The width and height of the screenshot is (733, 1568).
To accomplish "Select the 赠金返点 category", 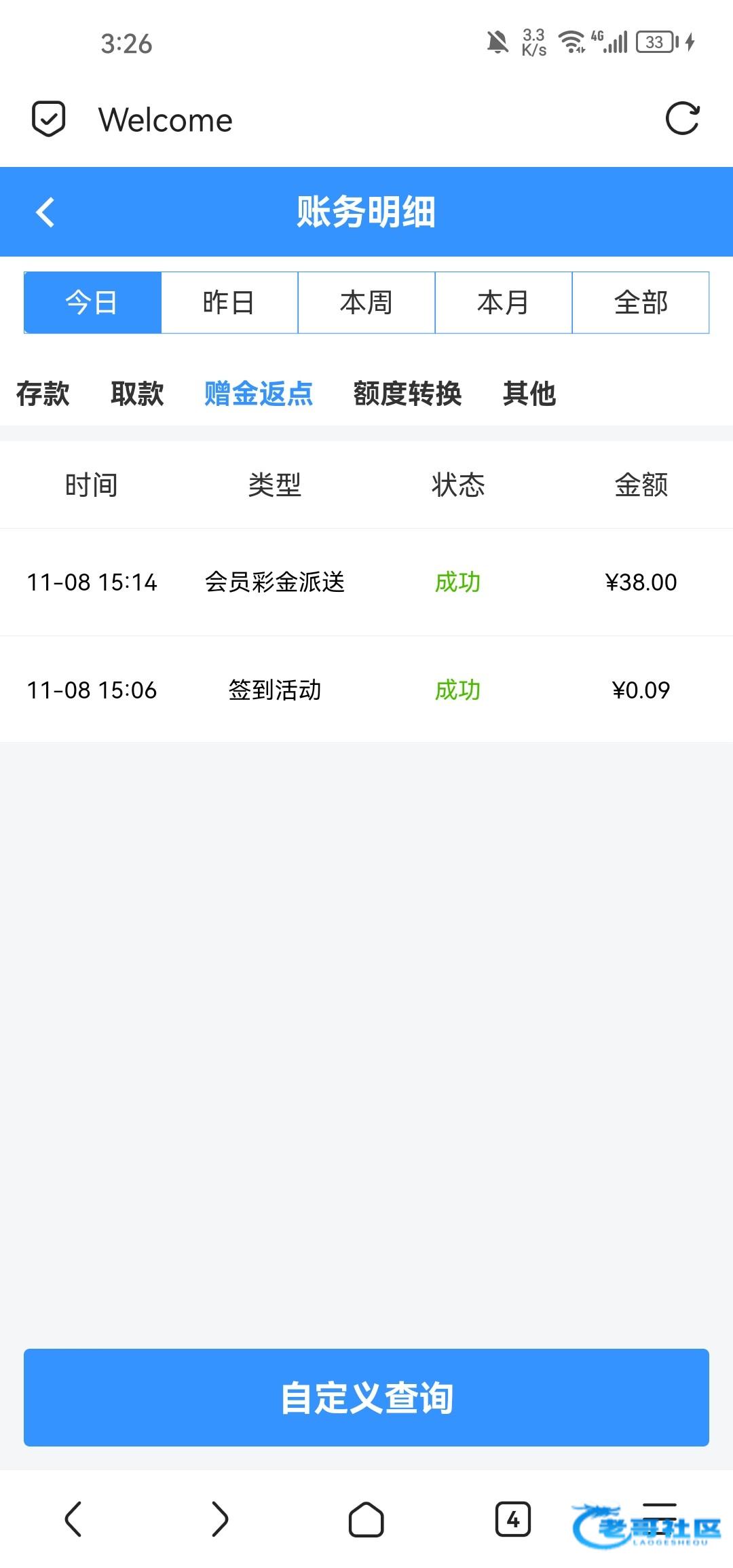I will (x=259, y=394).
